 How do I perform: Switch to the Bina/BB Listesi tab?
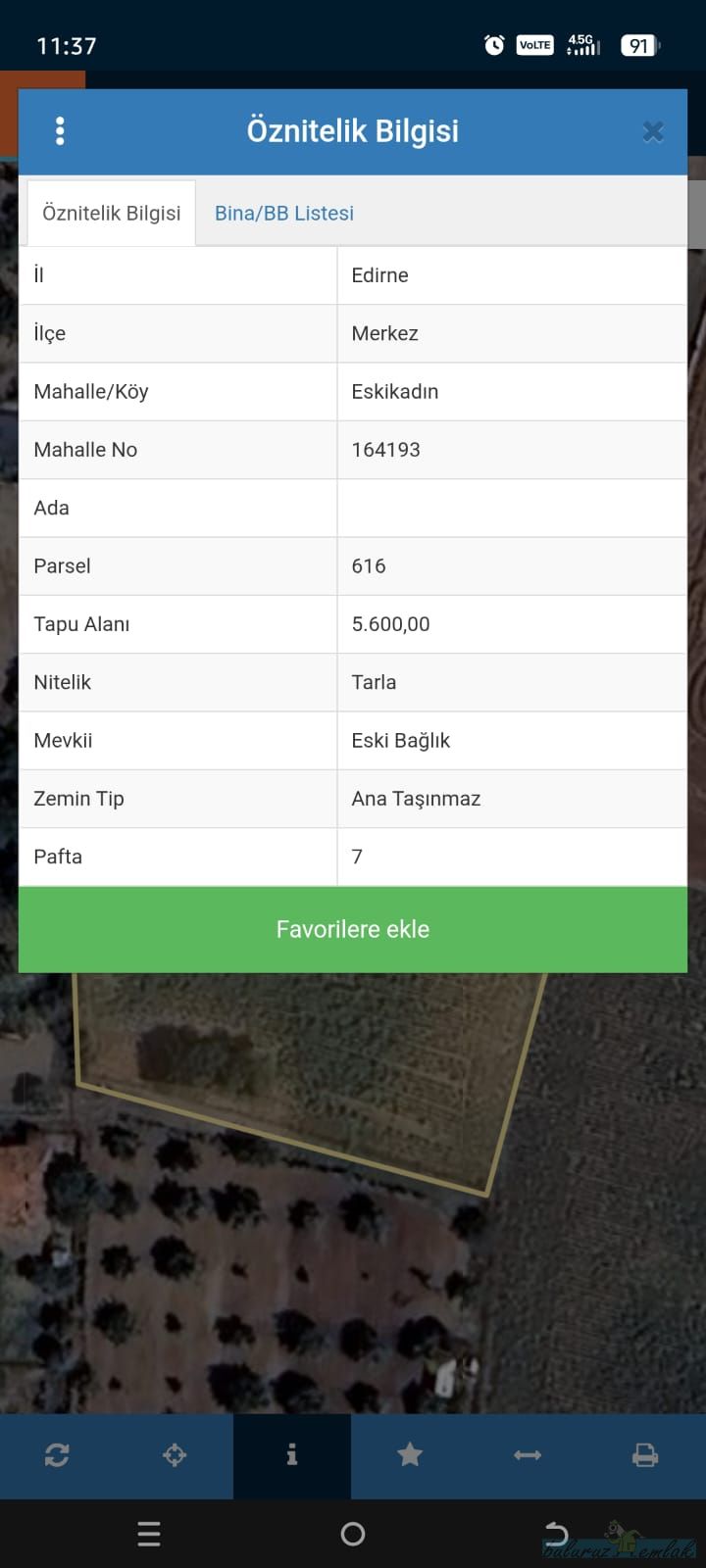284,213
